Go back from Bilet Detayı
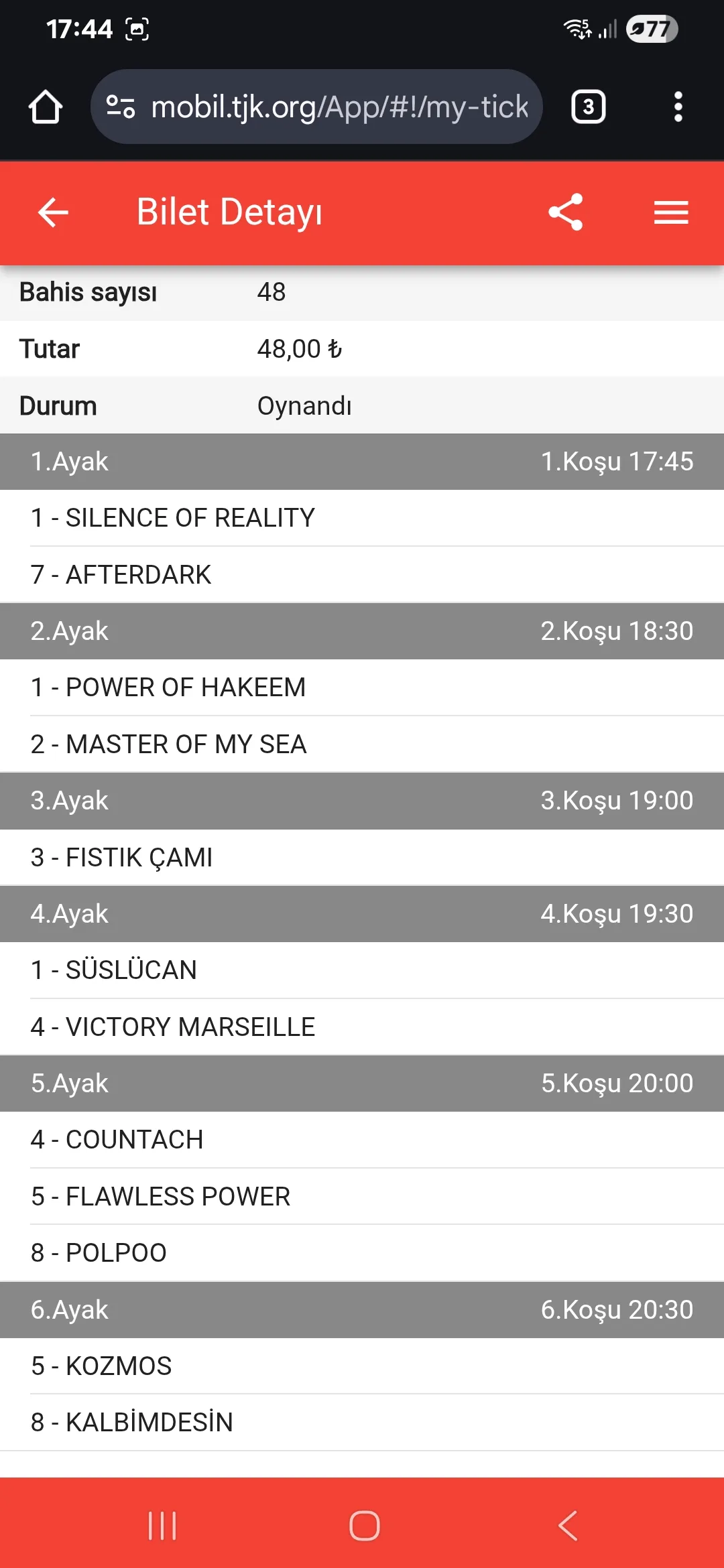 tap(54, 212)
